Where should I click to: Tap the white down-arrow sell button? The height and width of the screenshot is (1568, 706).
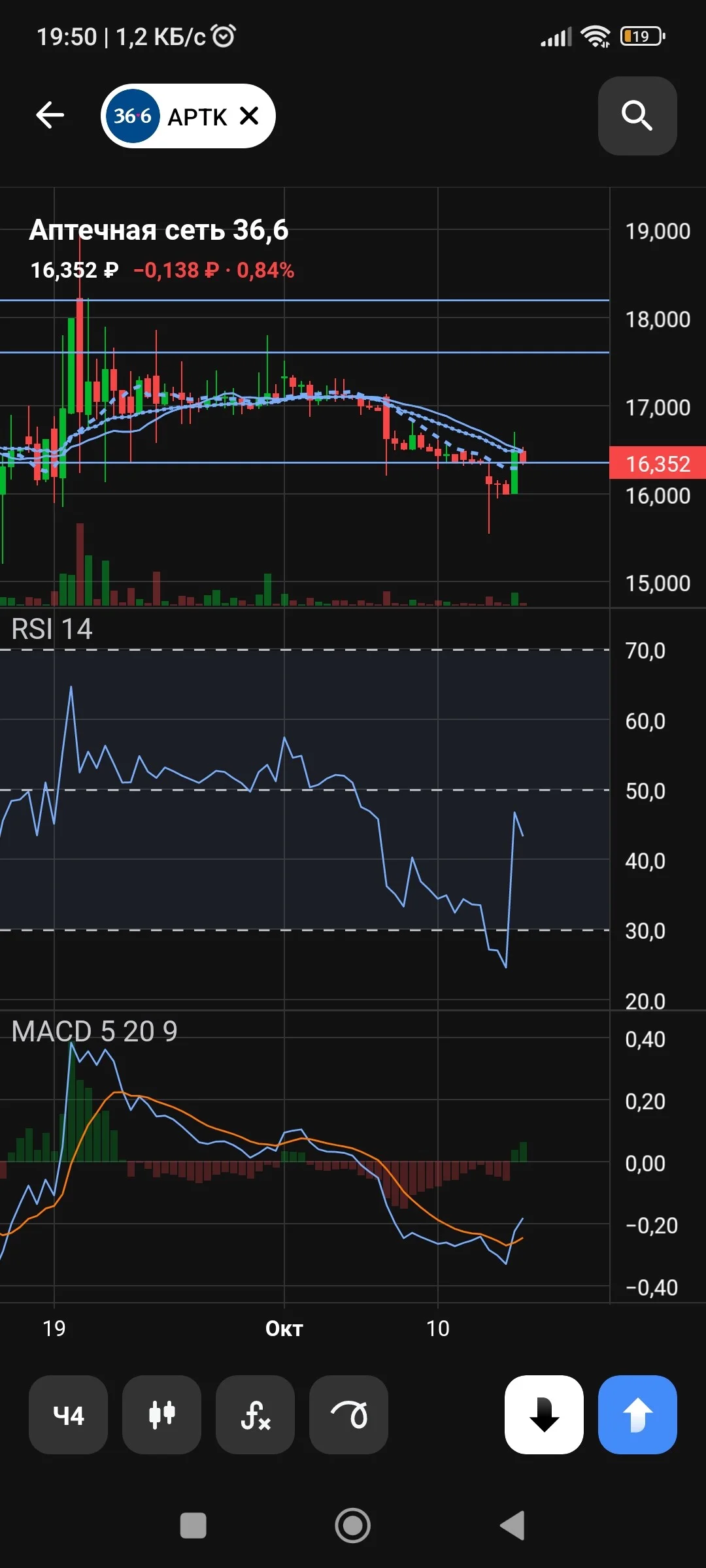click(544, 1414)
